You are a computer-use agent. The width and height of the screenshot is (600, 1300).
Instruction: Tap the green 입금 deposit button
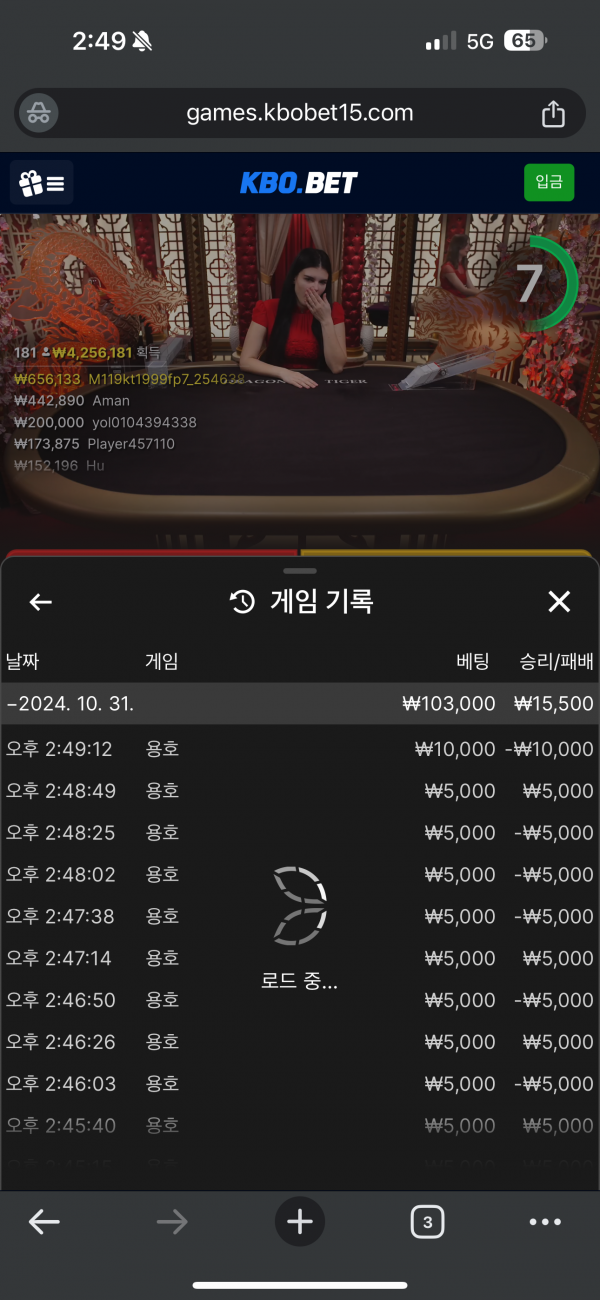tap(549, 182)
